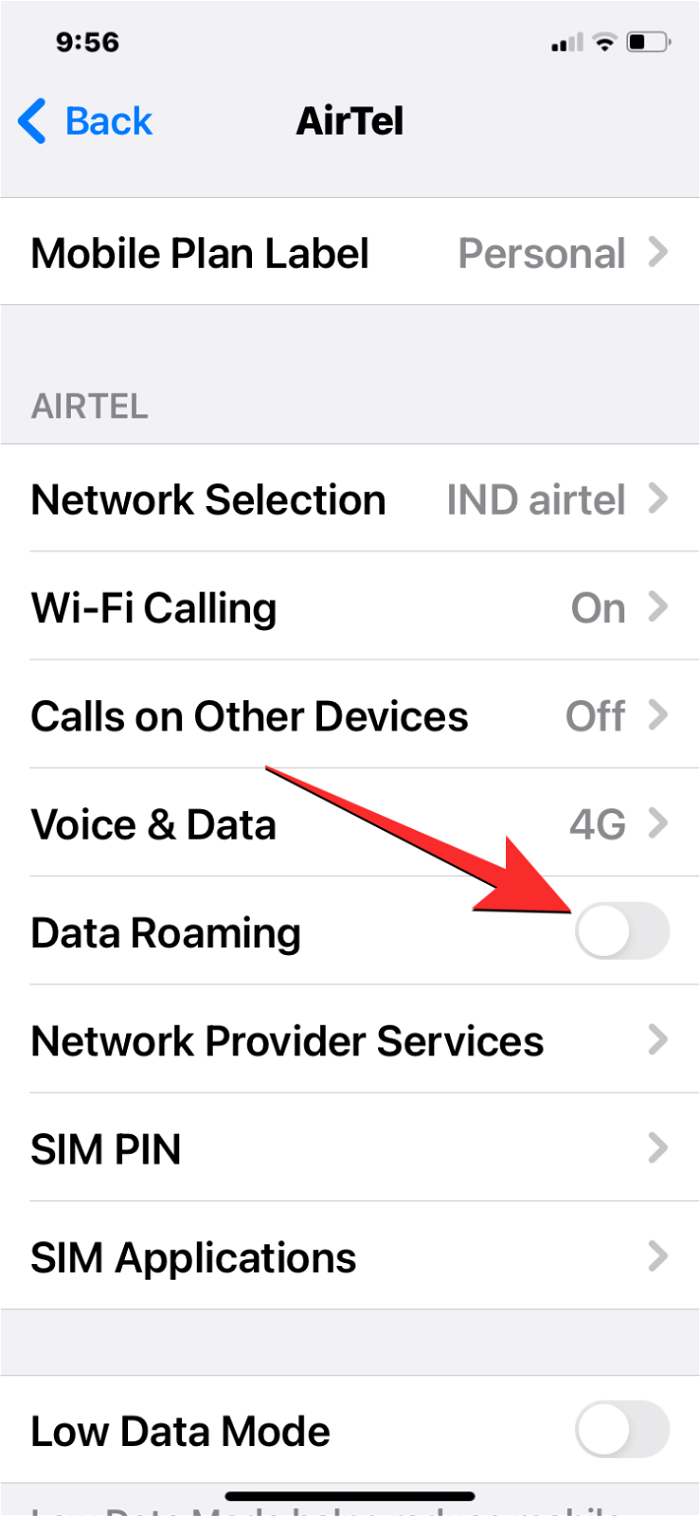Screen dimensions: 700x1516
Task: Turn on Low Data Mode
Action: (x=621, y=1430)
